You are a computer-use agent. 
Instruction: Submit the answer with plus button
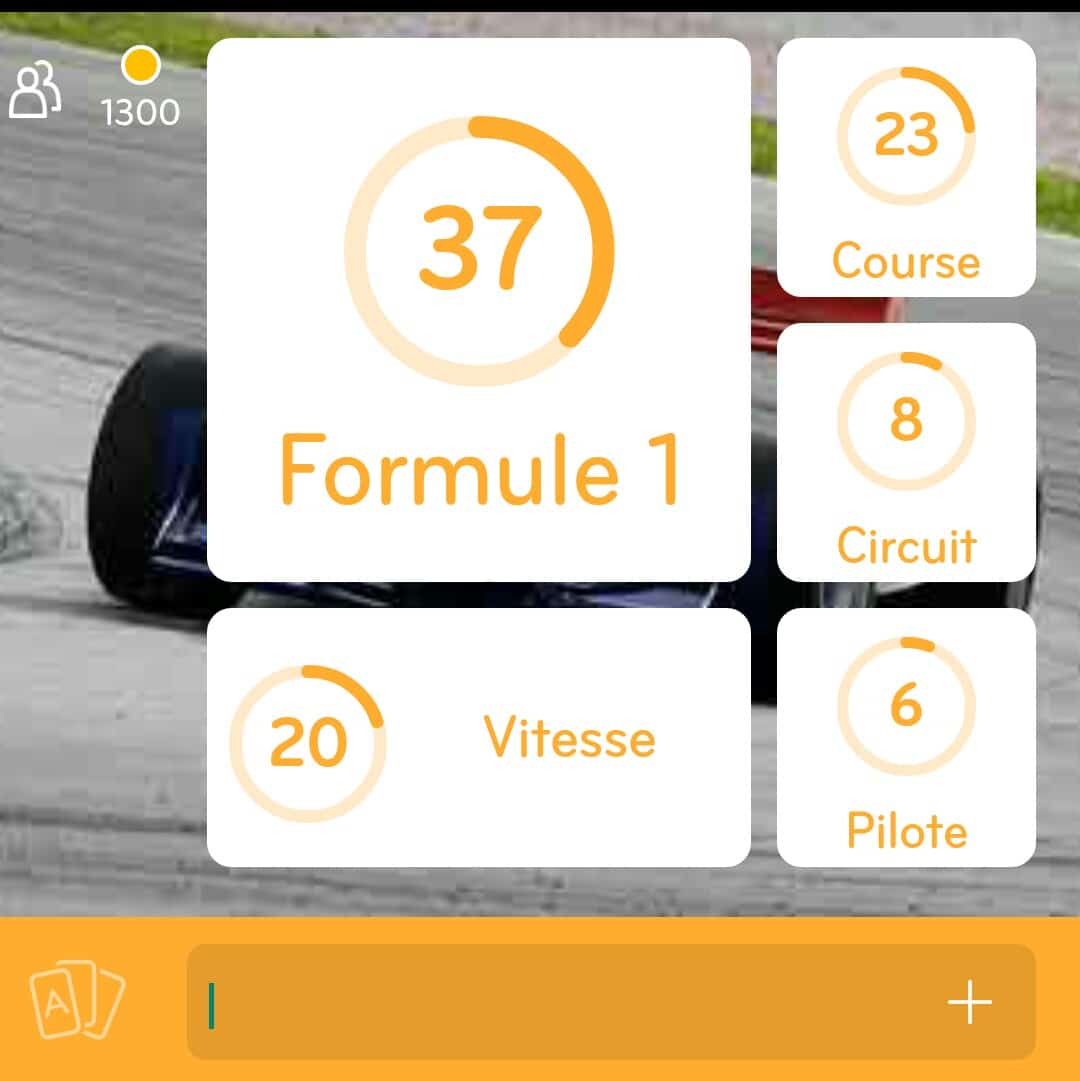969,1002
